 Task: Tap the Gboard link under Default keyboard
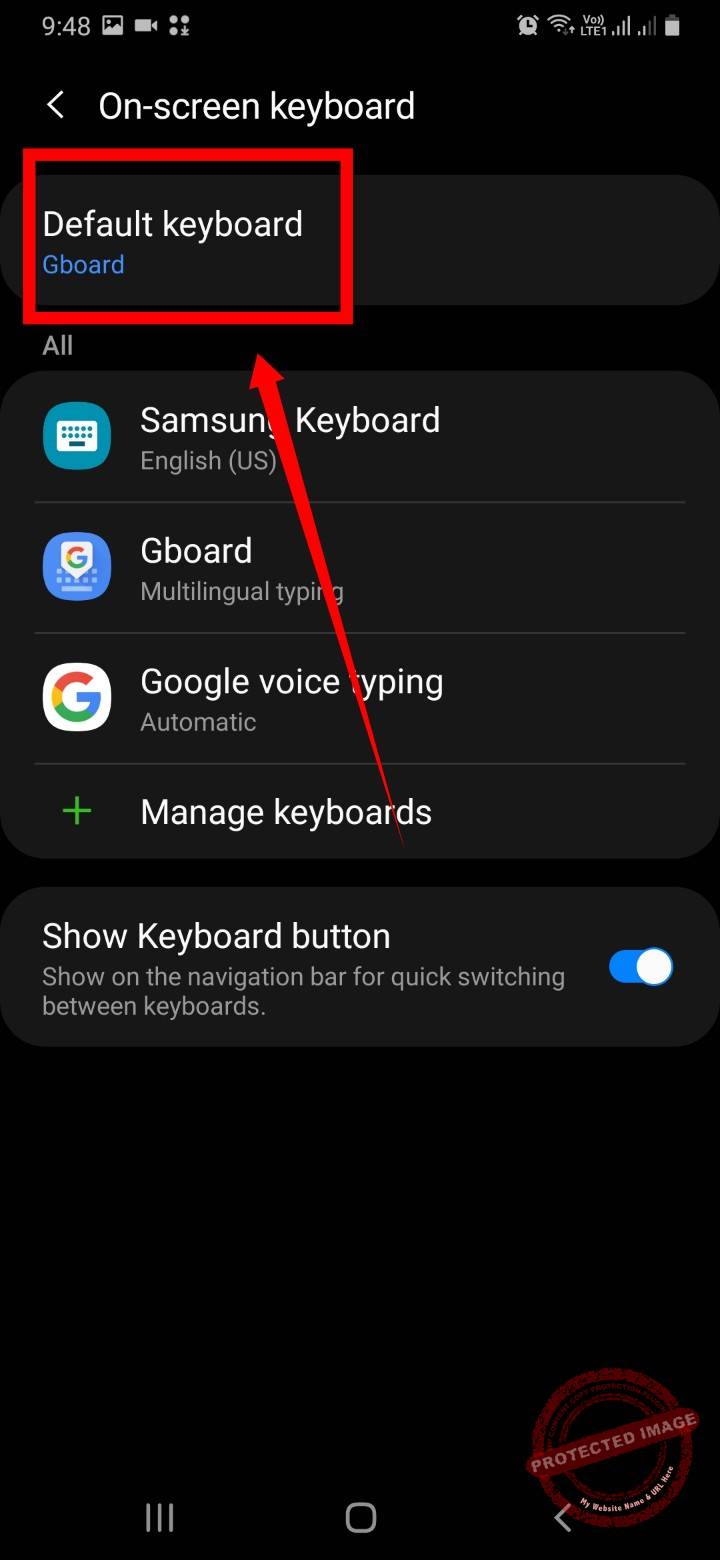point(83,264)
